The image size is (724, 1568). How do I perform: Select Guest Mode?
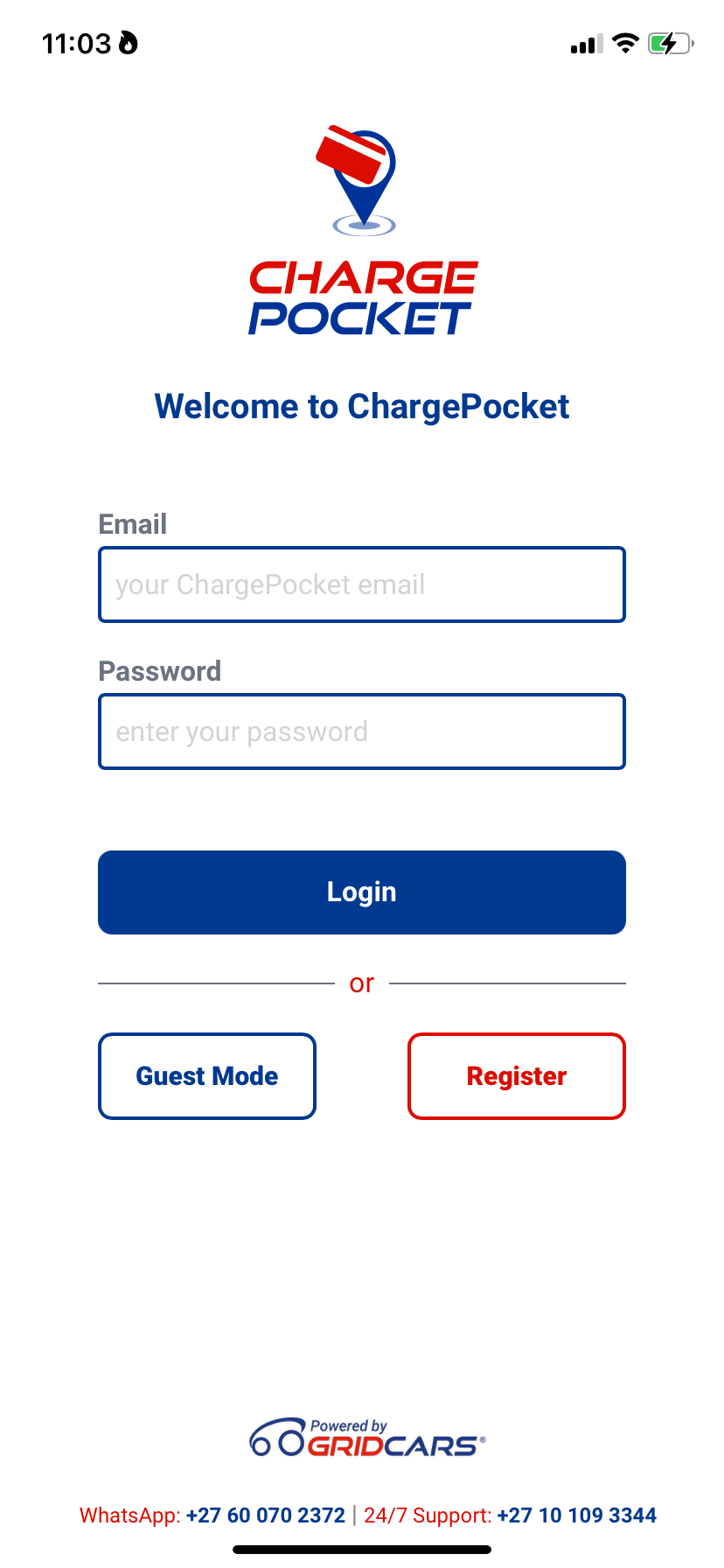[x=206, y=1075]
